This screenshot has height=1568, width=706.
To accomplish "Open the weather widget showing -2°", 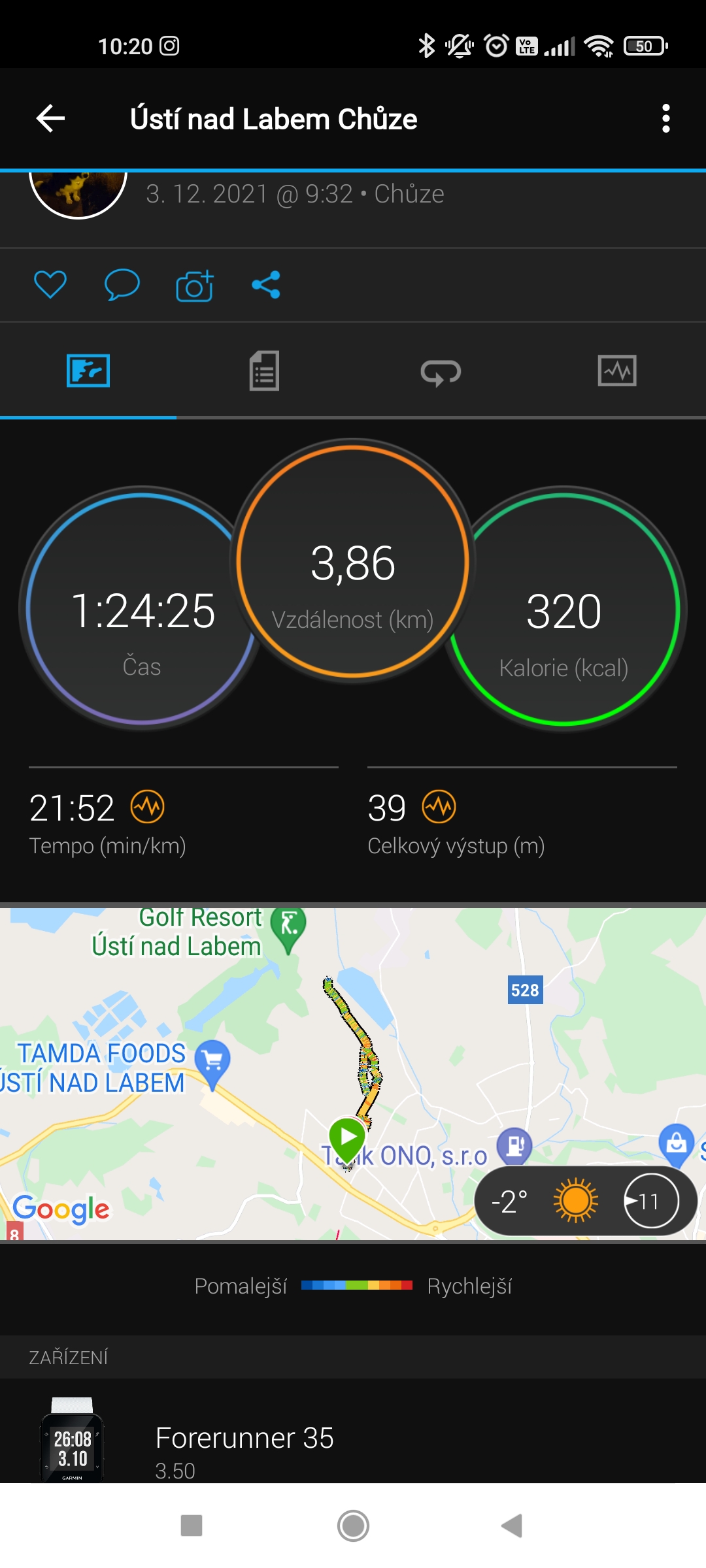I will click(585, 1201).
